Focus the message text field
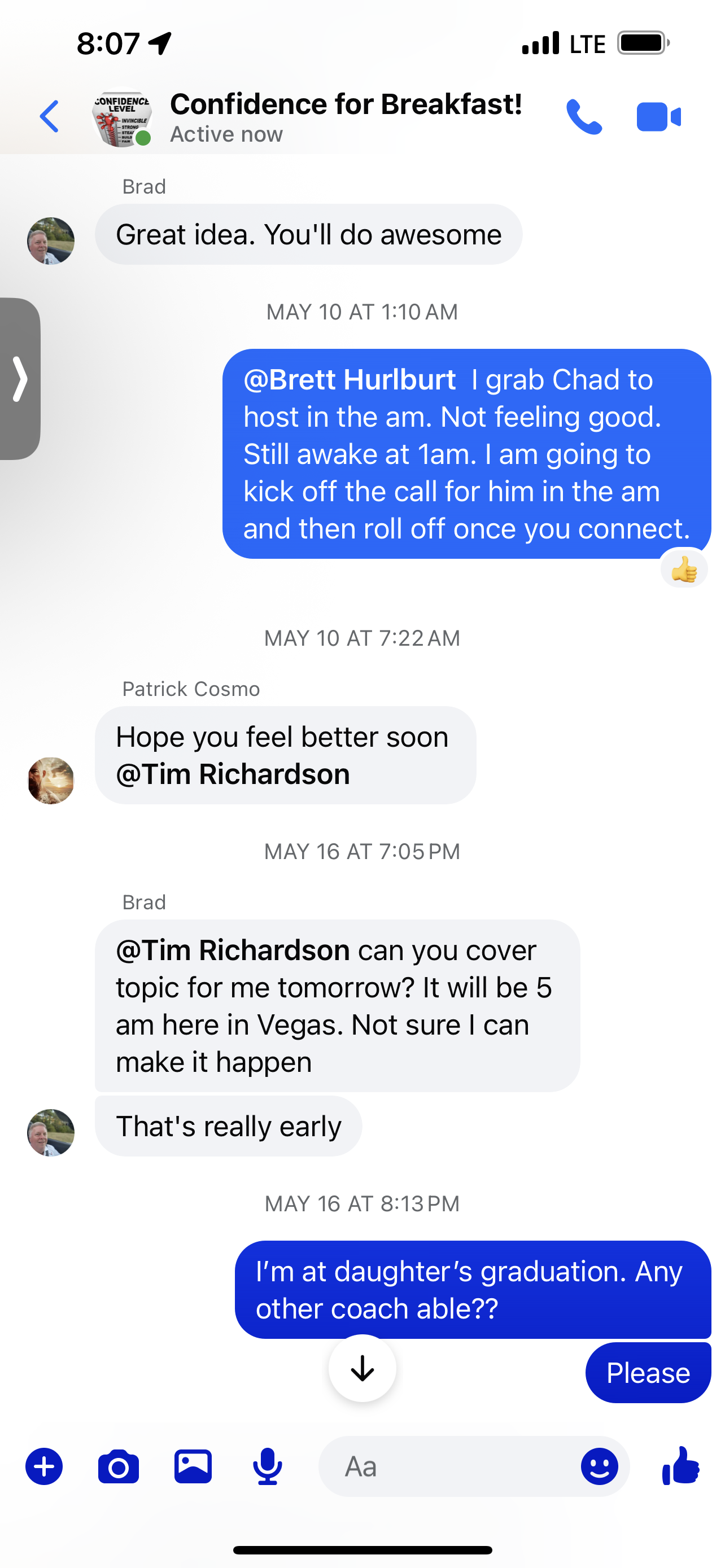The image size is (725, 1568). (451, 1466)
